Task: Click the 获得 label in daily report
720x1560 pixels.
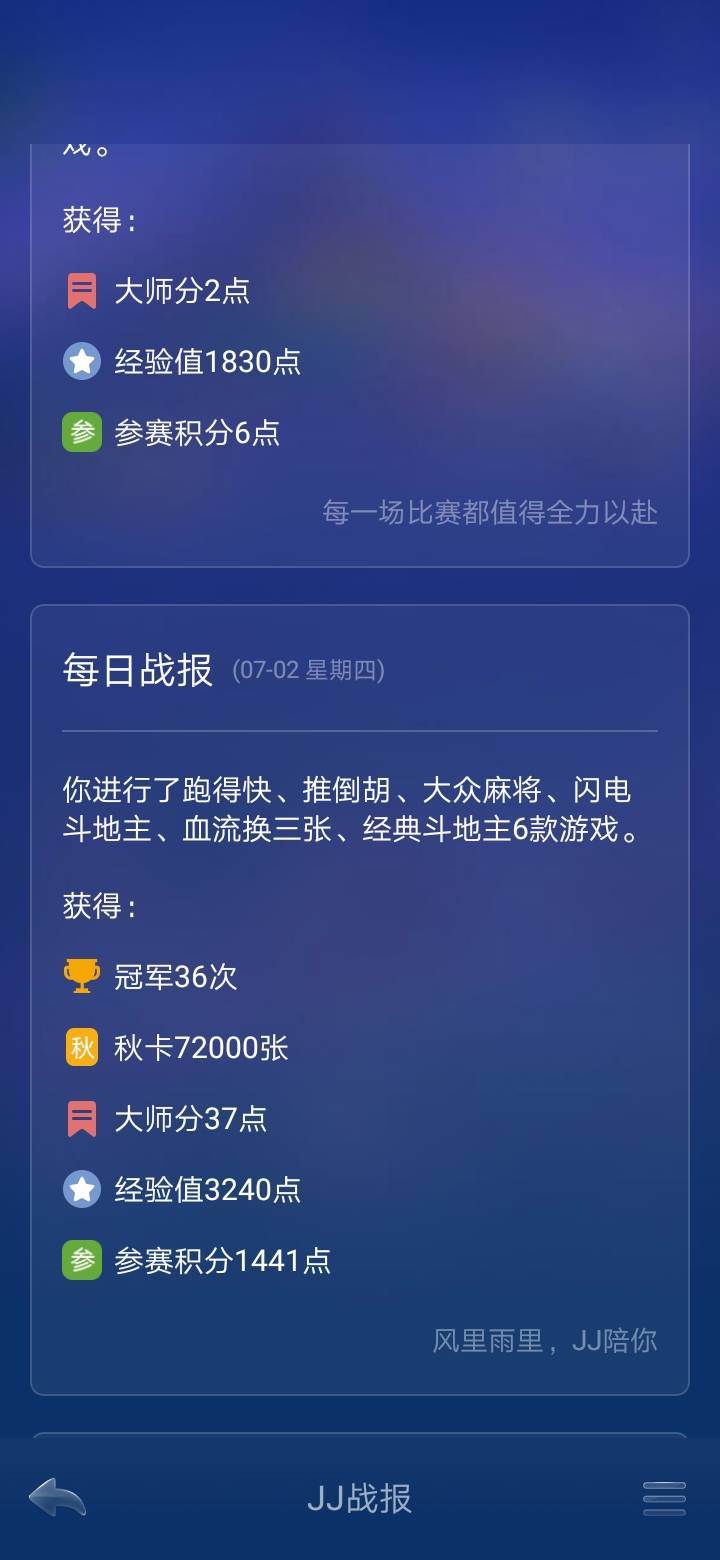Action: point(87,905)
